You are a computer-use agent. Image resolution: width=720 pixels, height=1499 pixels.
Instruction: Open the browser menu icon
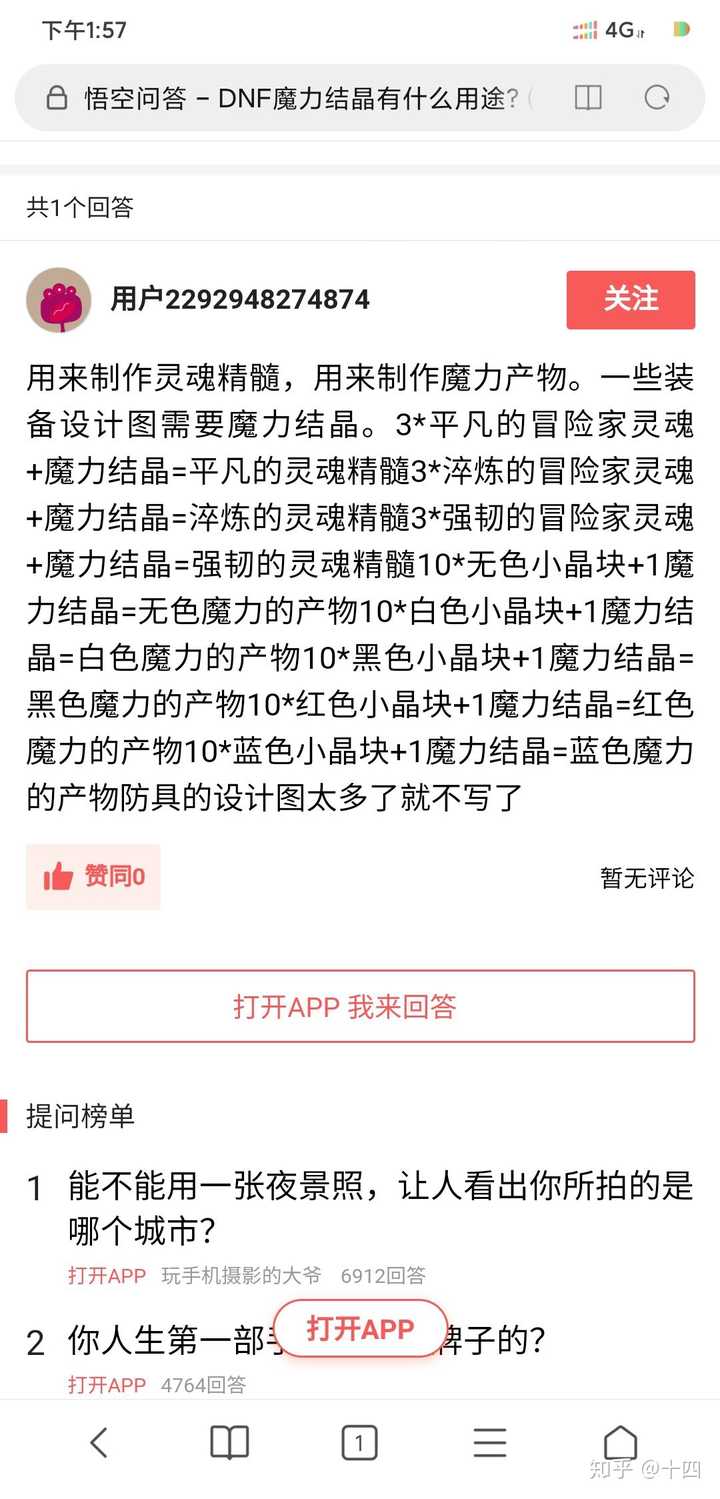pos(489,1442)
